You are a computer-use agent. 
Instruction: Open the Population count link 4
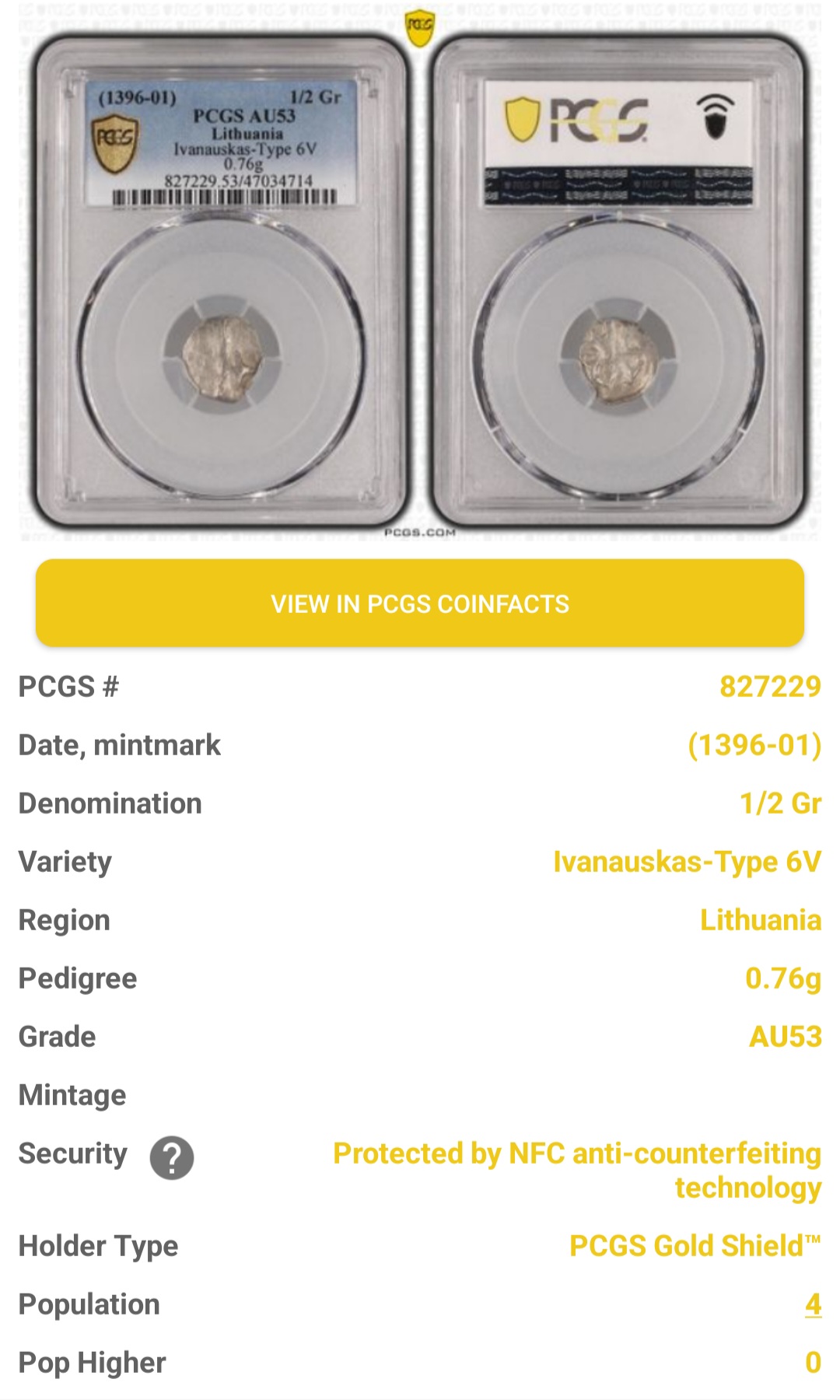tap(812, 1304)
